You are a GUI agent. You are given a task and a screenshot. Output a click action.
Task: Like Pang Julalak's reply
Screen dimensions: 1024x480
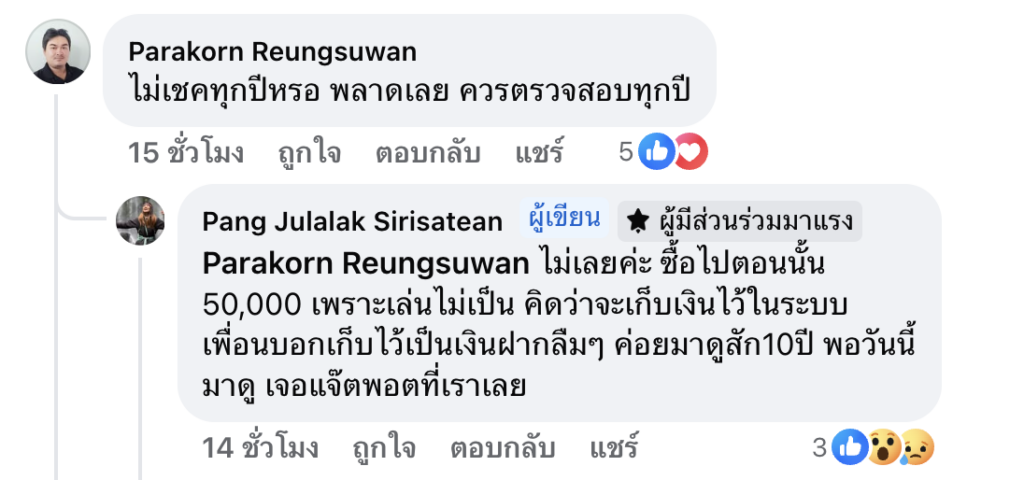tap(384, 448)
